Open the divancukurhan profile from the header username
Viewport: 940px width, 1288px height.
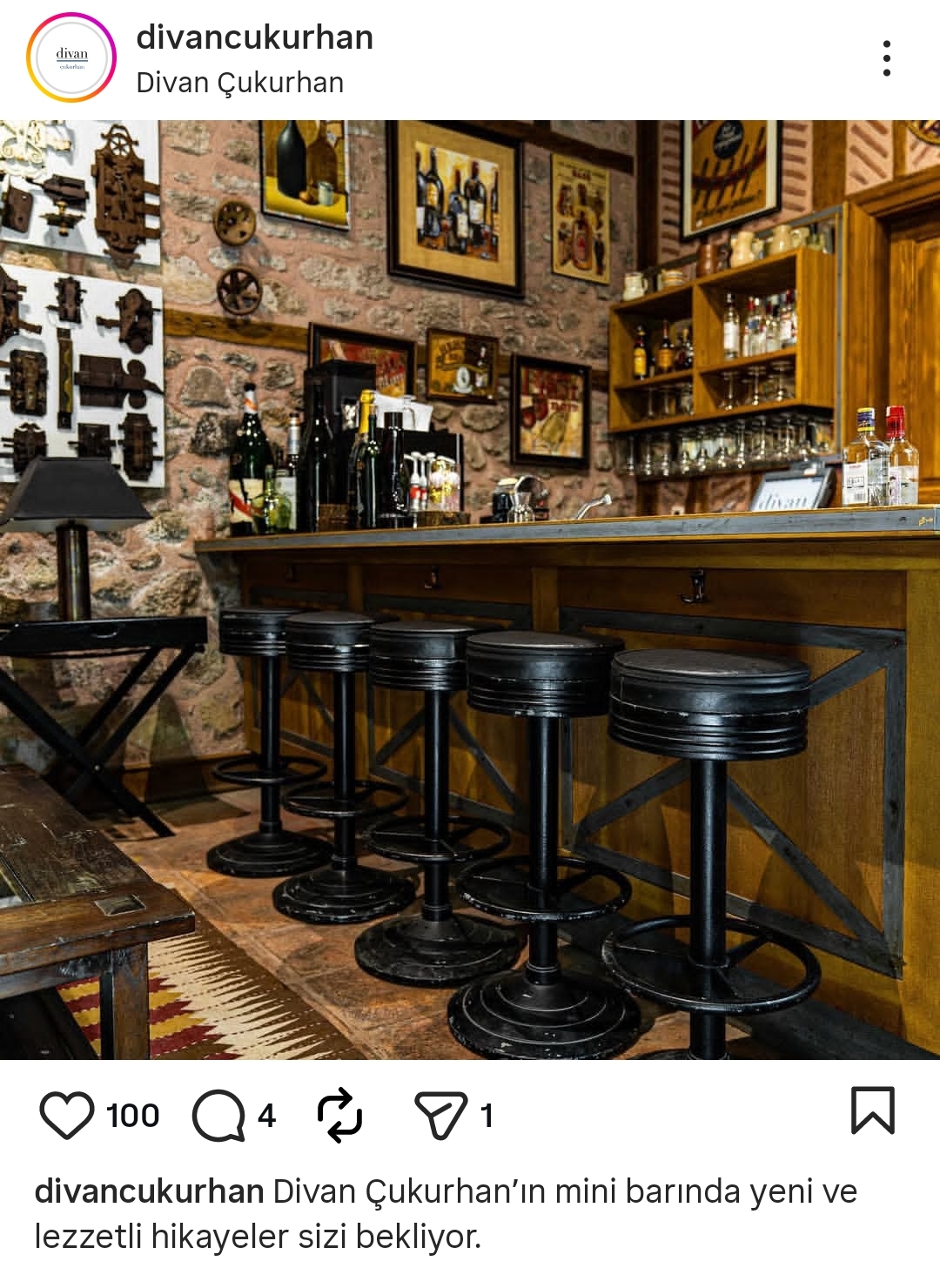click(x=254, y=37)
